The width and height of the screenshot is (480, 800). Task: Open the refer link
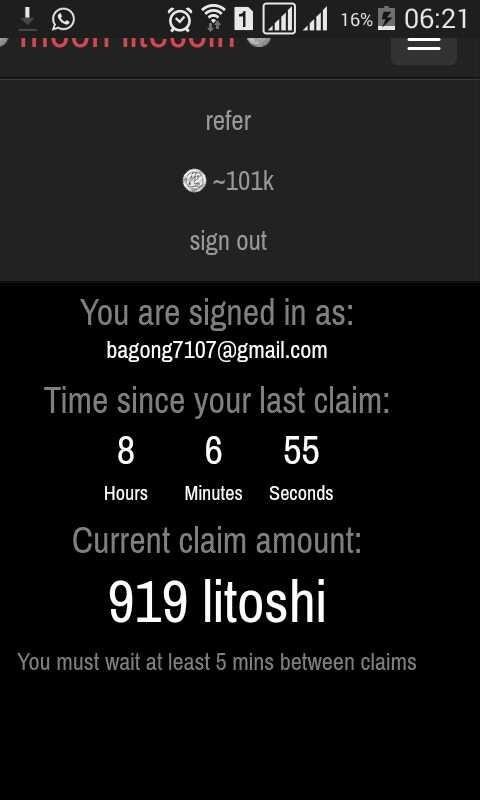(228, 121)
